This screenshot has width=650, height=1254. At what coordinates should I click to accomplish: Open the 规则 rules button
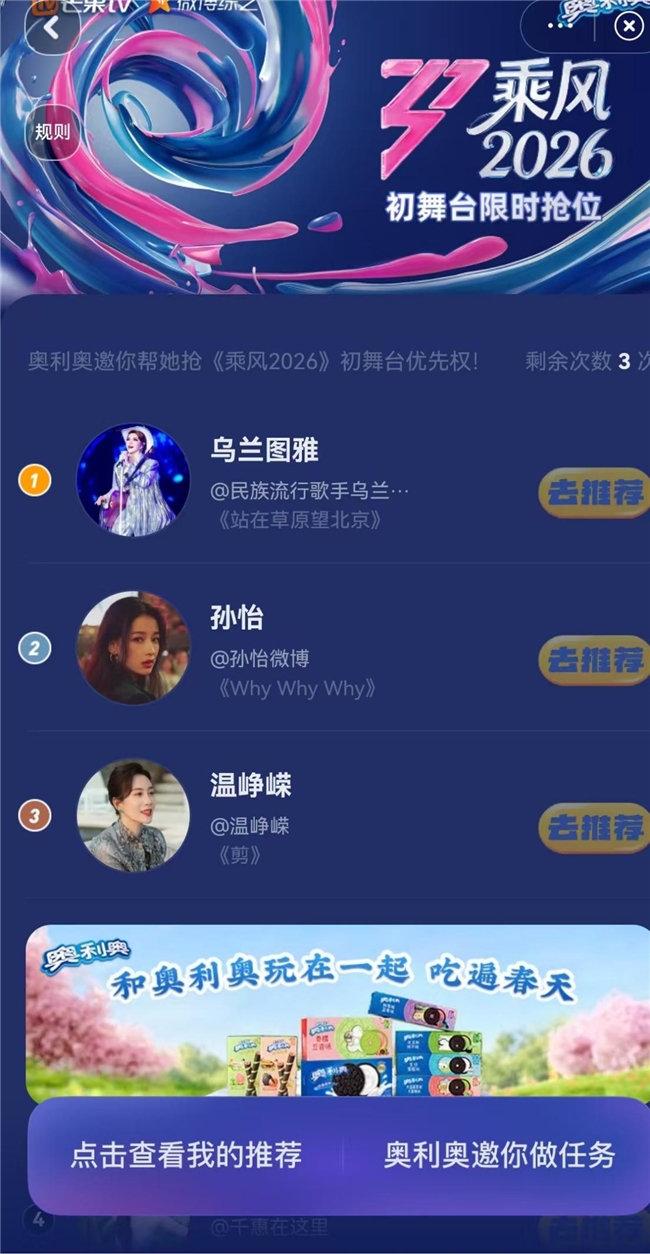(x=52, y=132)
